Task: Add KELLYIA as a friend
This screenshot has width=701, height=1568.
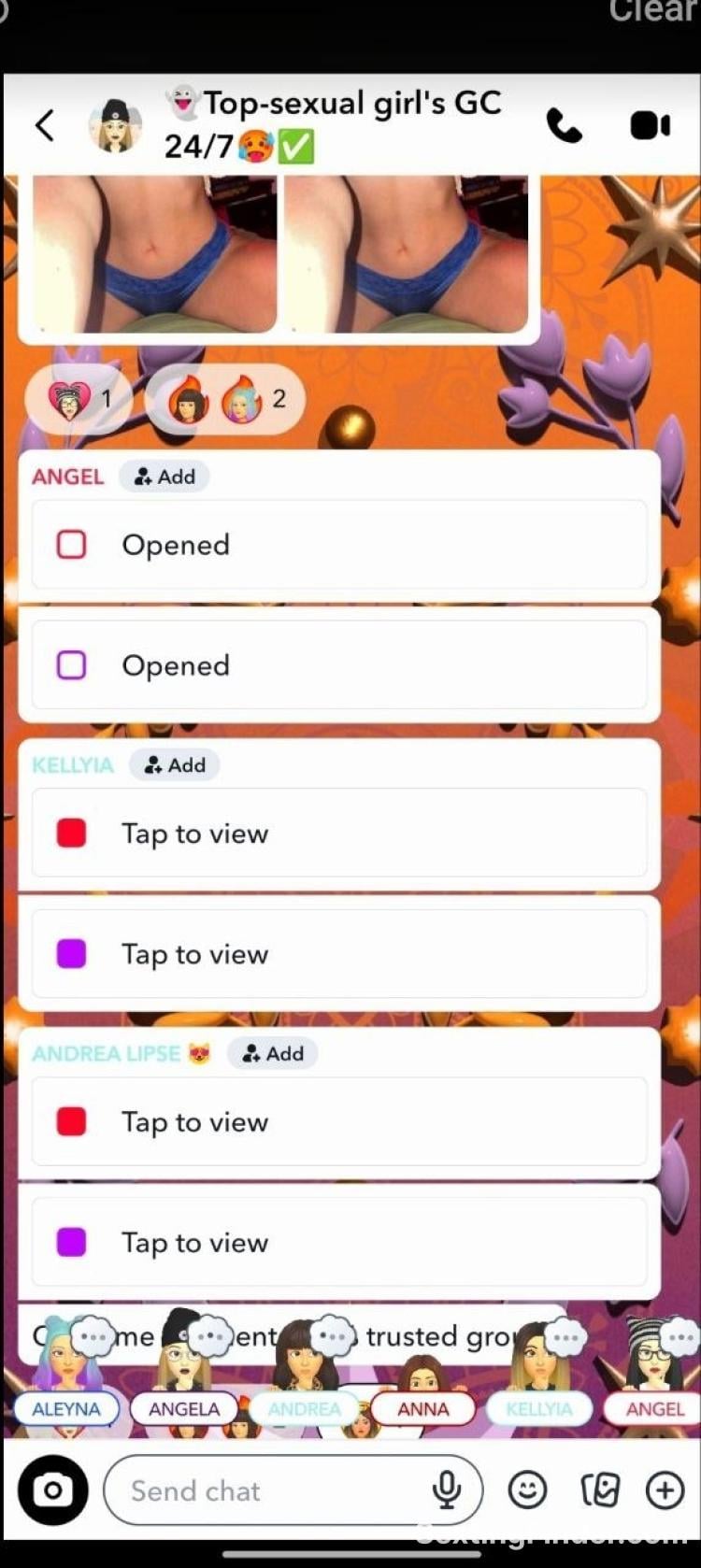Action: [175, 765]
